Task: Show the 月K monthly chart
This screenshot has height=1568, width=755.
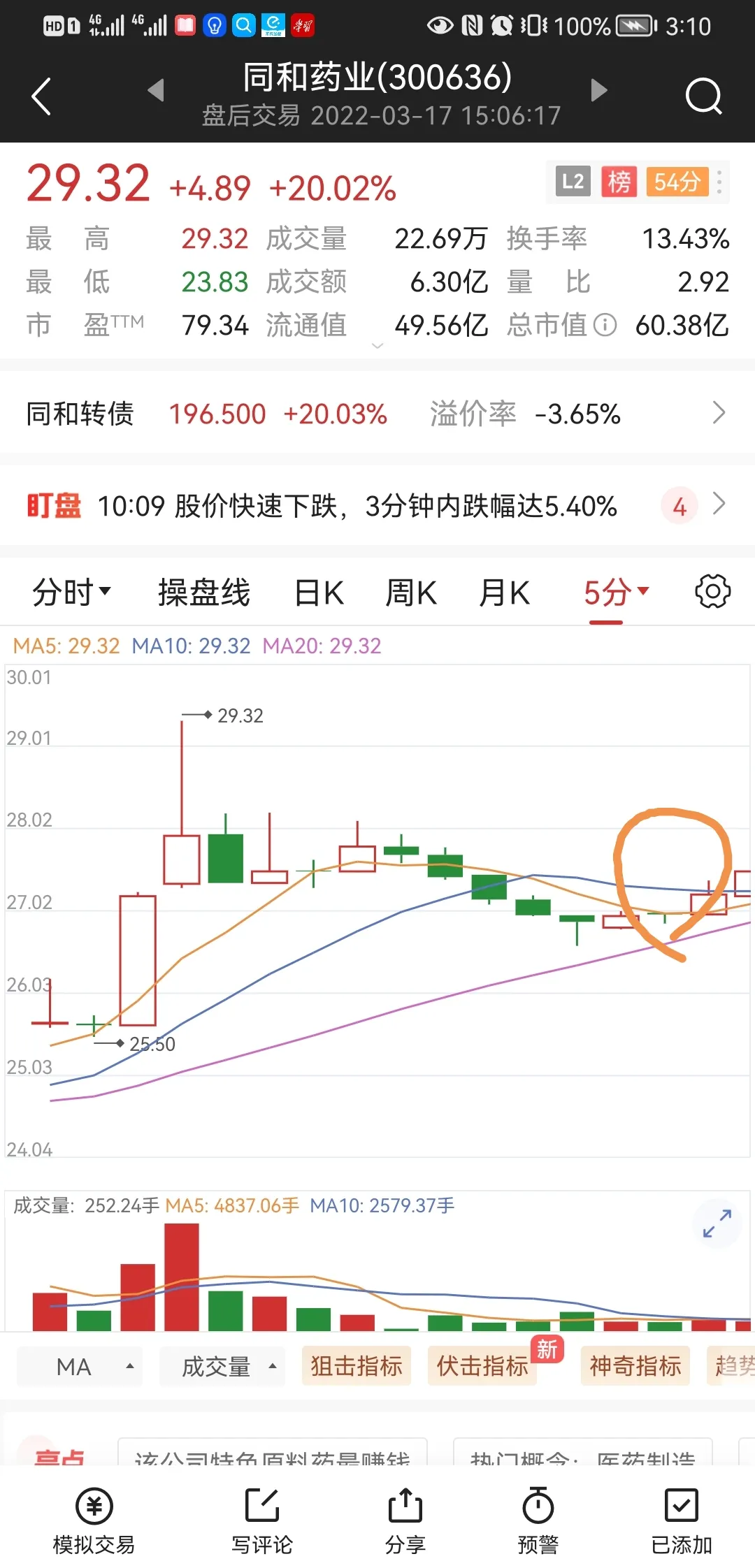Action: pyautogui.click(x=504, y=593)
